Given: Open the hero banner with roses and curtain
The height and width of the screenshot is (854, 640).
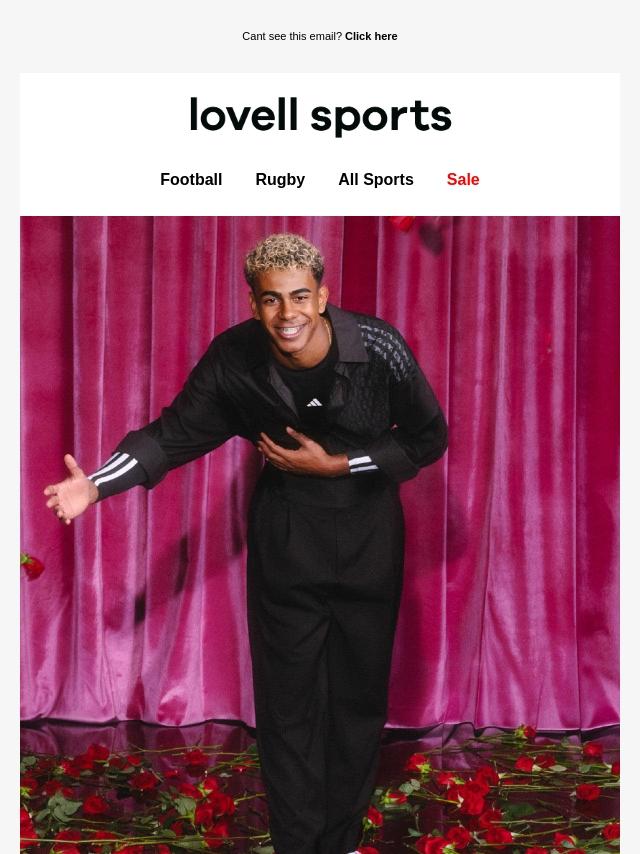Looking at the screenshot, I should tap(320, 535).
